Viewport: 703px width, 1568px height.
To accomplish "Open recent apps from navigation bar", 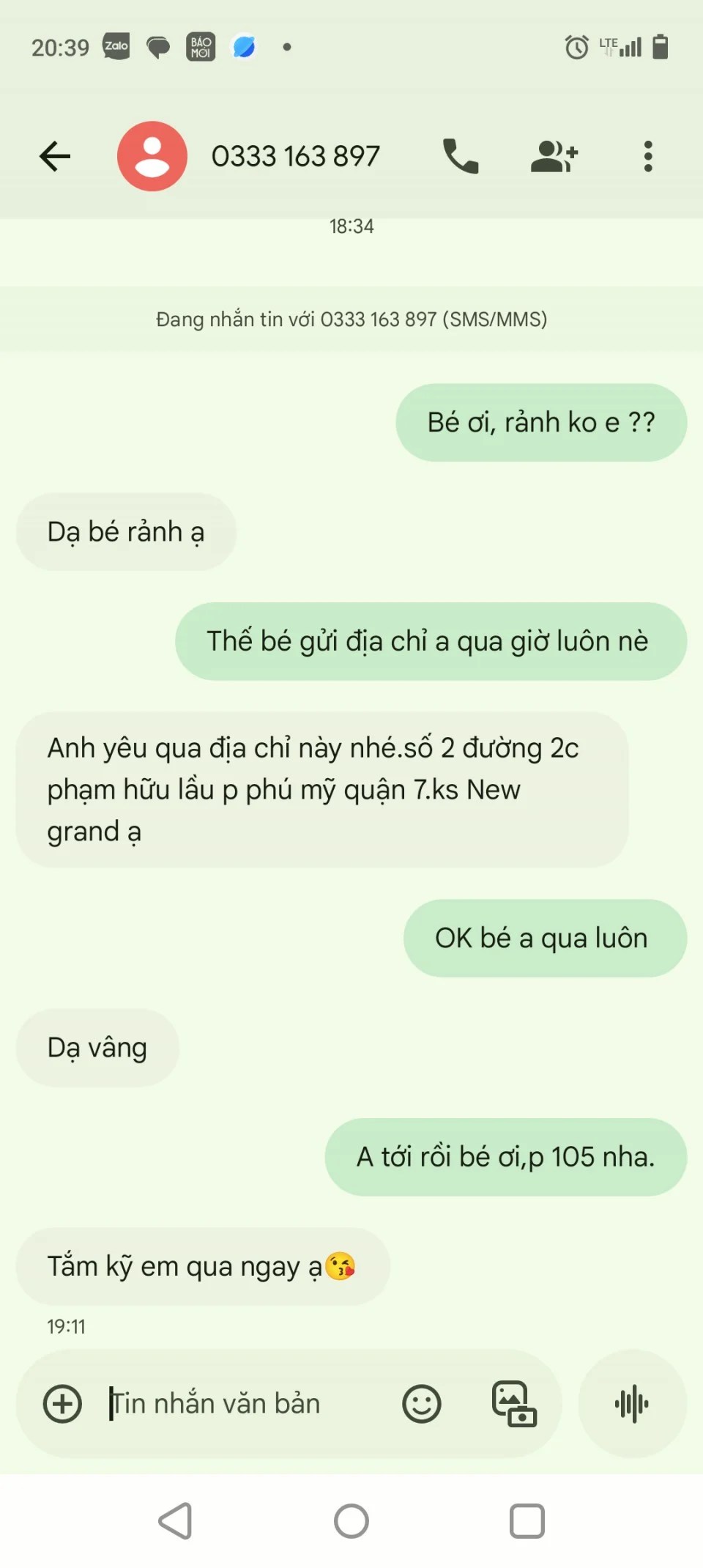I will point(527,1521).
